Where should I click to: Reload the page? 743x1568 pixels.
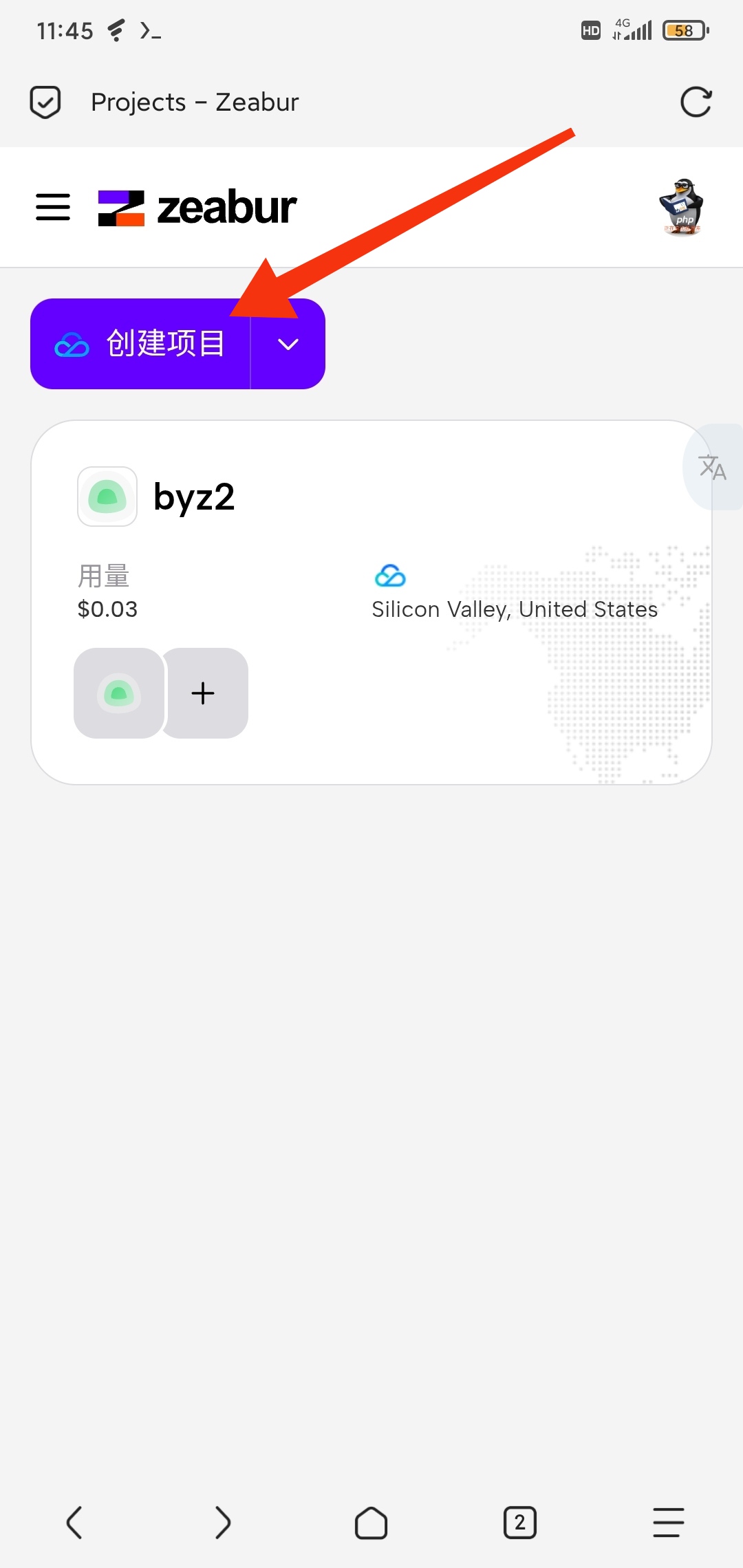(696, 102)
